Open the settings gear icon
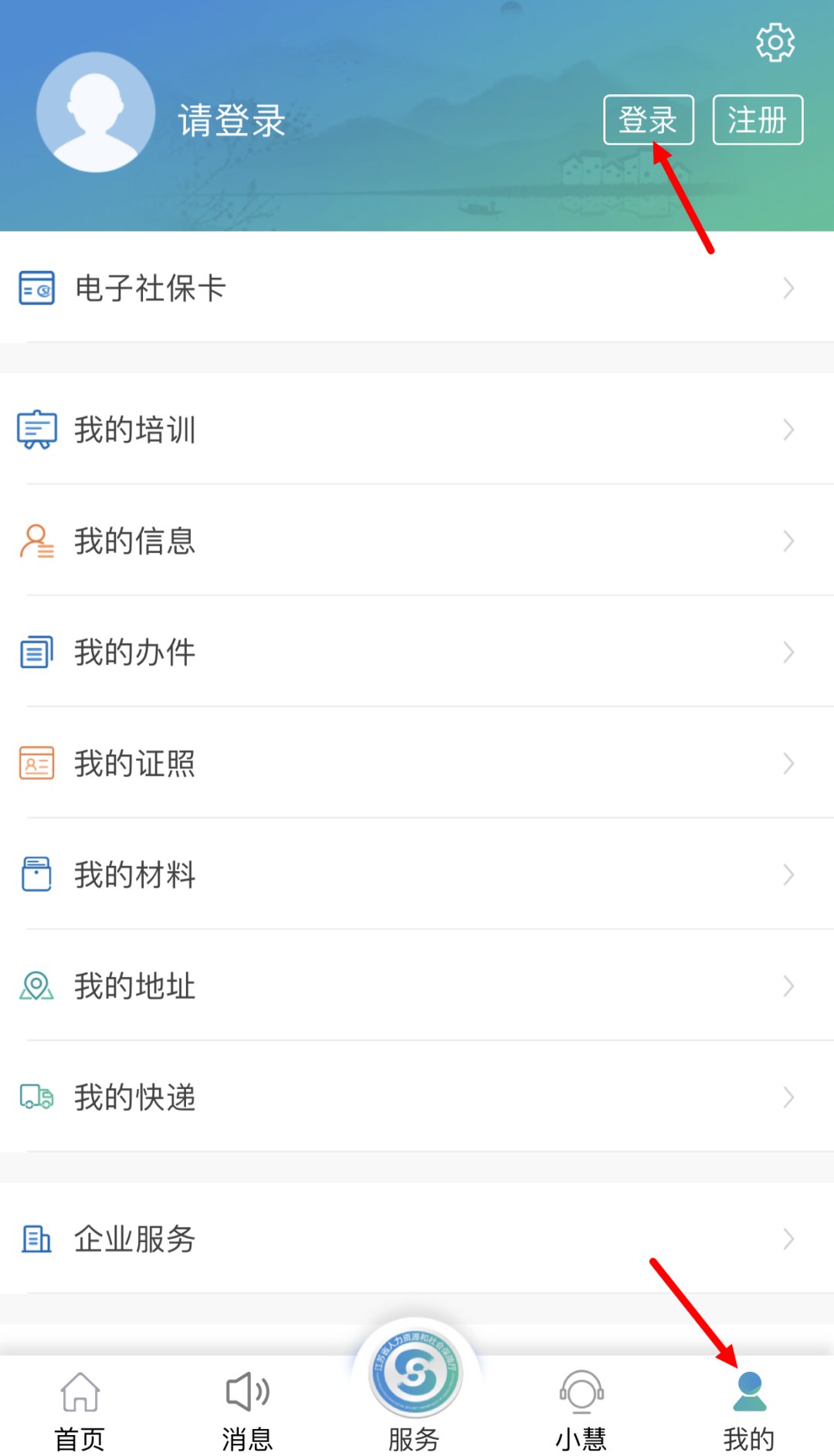Screen dimensions: 834x1456 [x=775, y=42]
